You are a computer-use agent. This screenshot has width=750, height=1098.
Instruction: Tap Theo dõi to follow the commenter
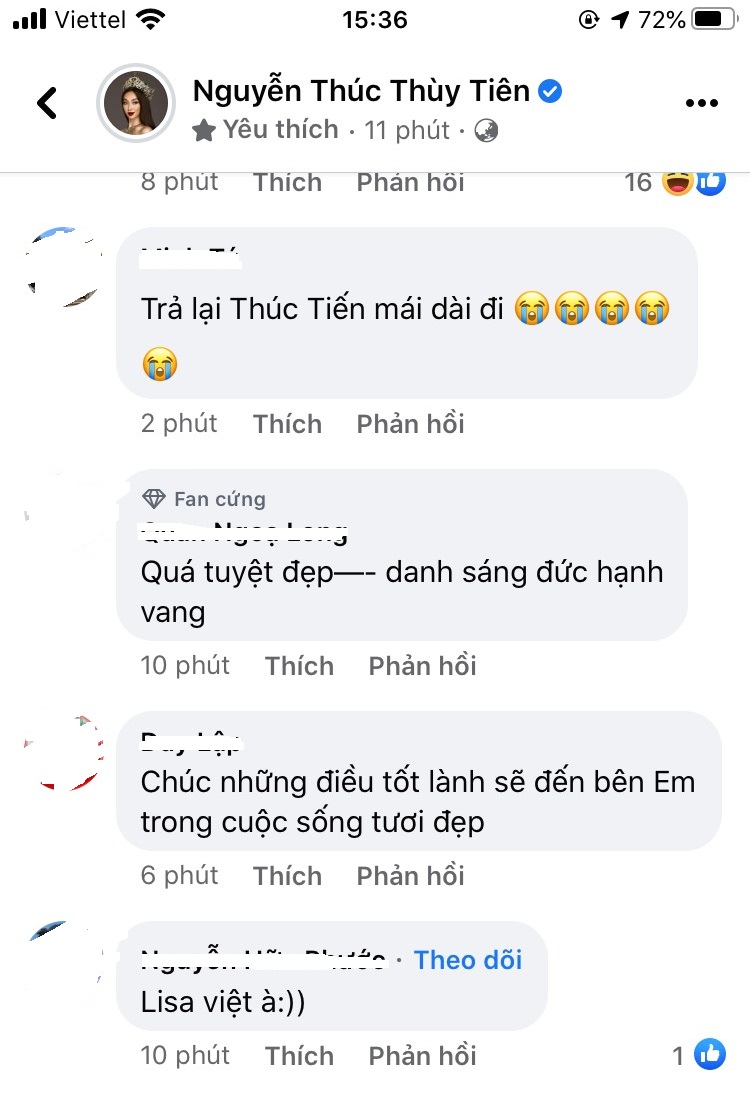click(x=467, y=960)
